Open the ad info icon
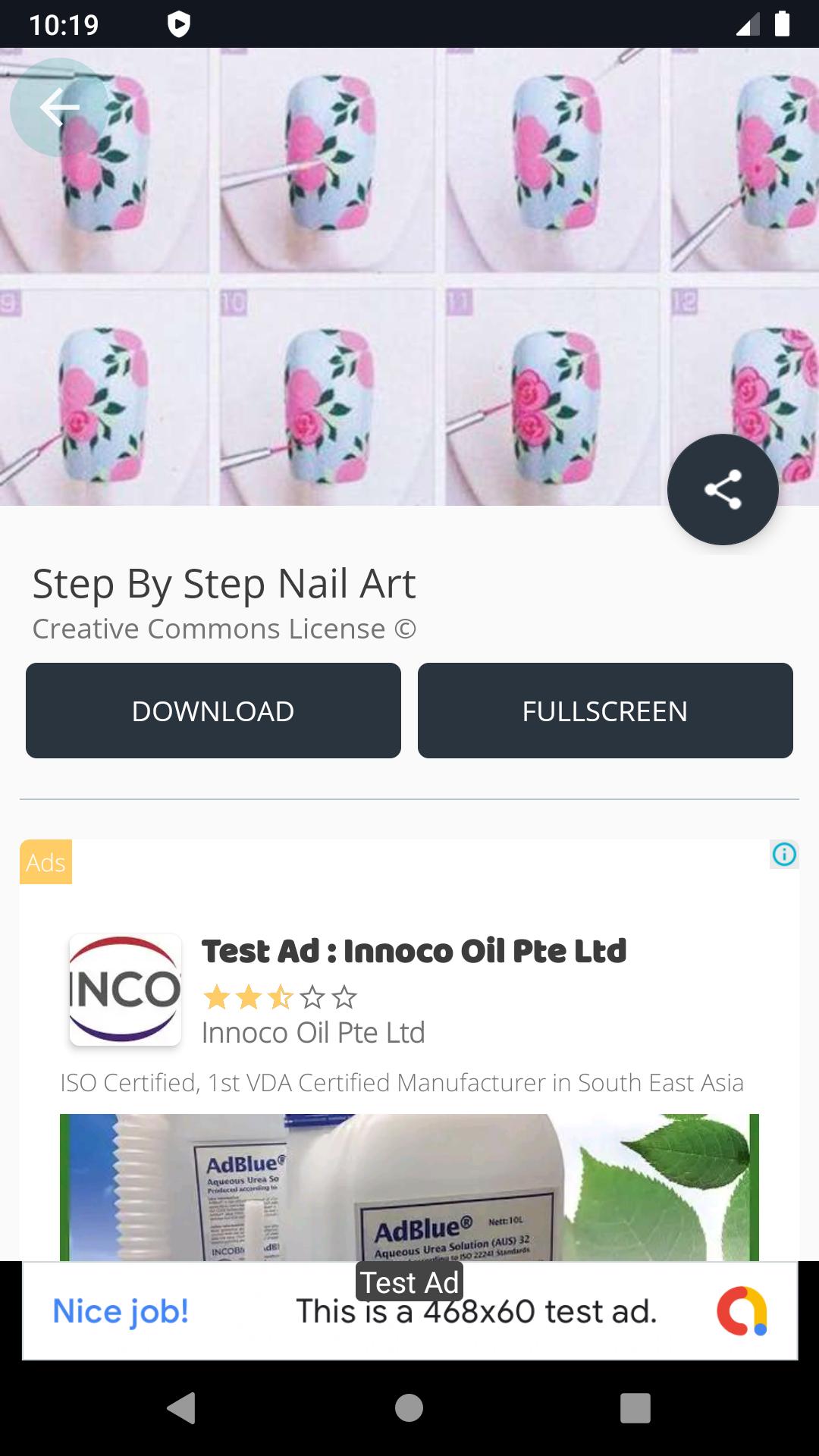The image size is (819, 1456). 784,855
